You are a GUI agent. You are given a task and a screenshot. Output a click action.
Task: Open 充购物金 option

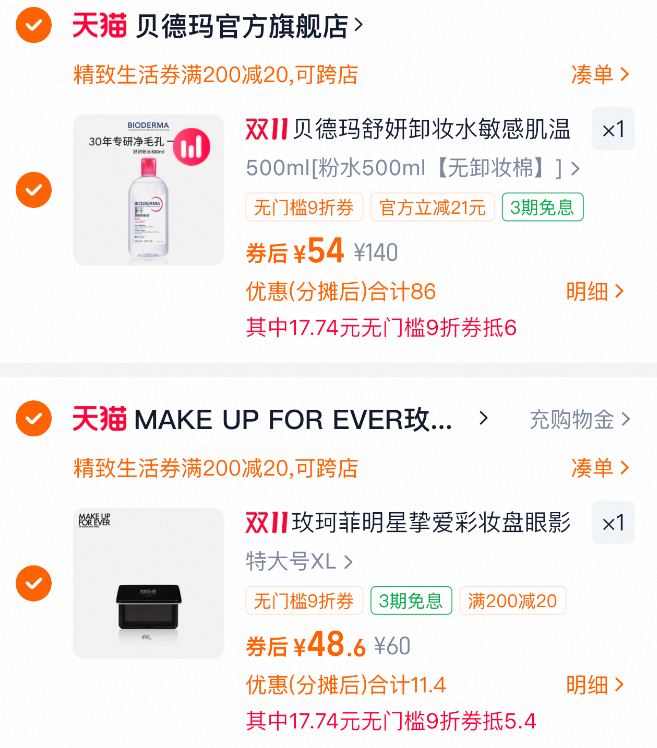click(579, 419)
